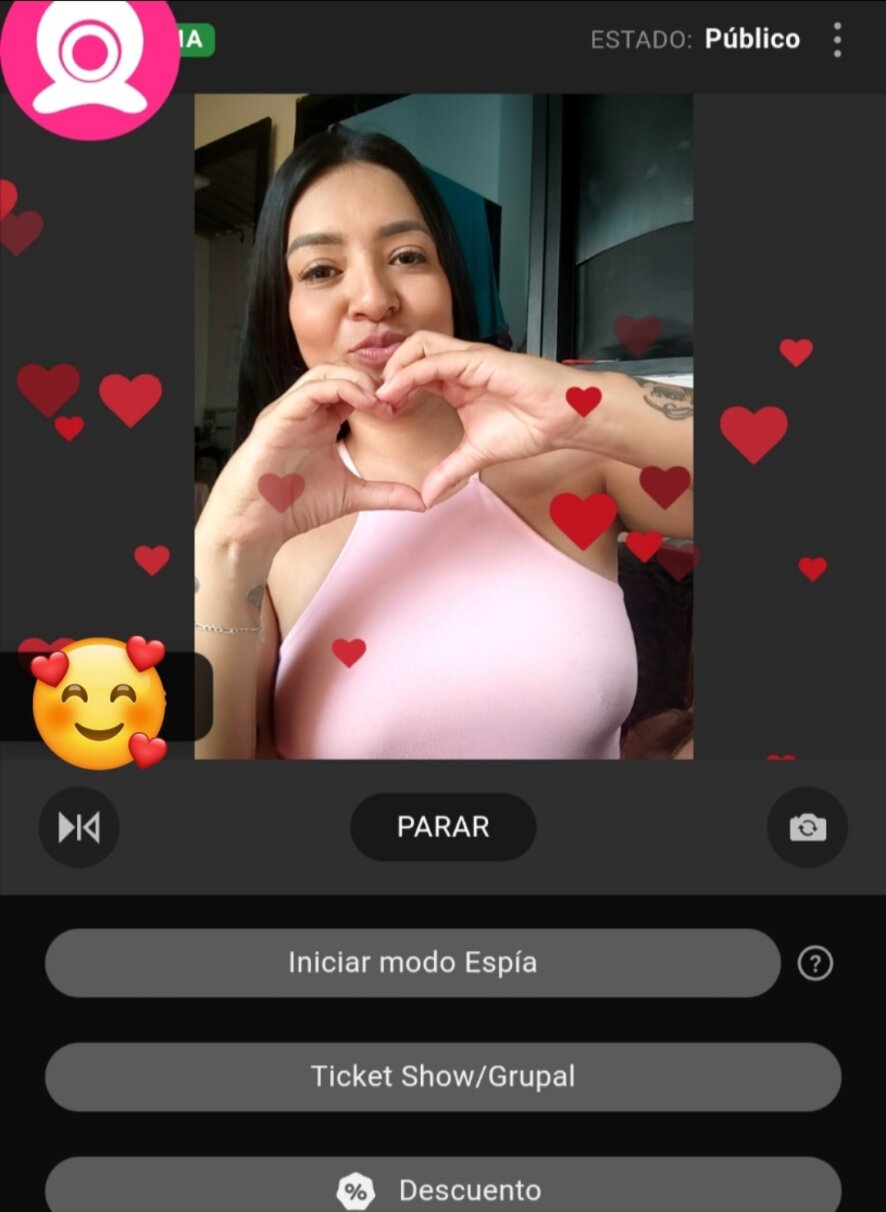Viewport: 886px width, 1212px height.
Task: Open the three-dot overflow menu
Action: coord(837,40)
